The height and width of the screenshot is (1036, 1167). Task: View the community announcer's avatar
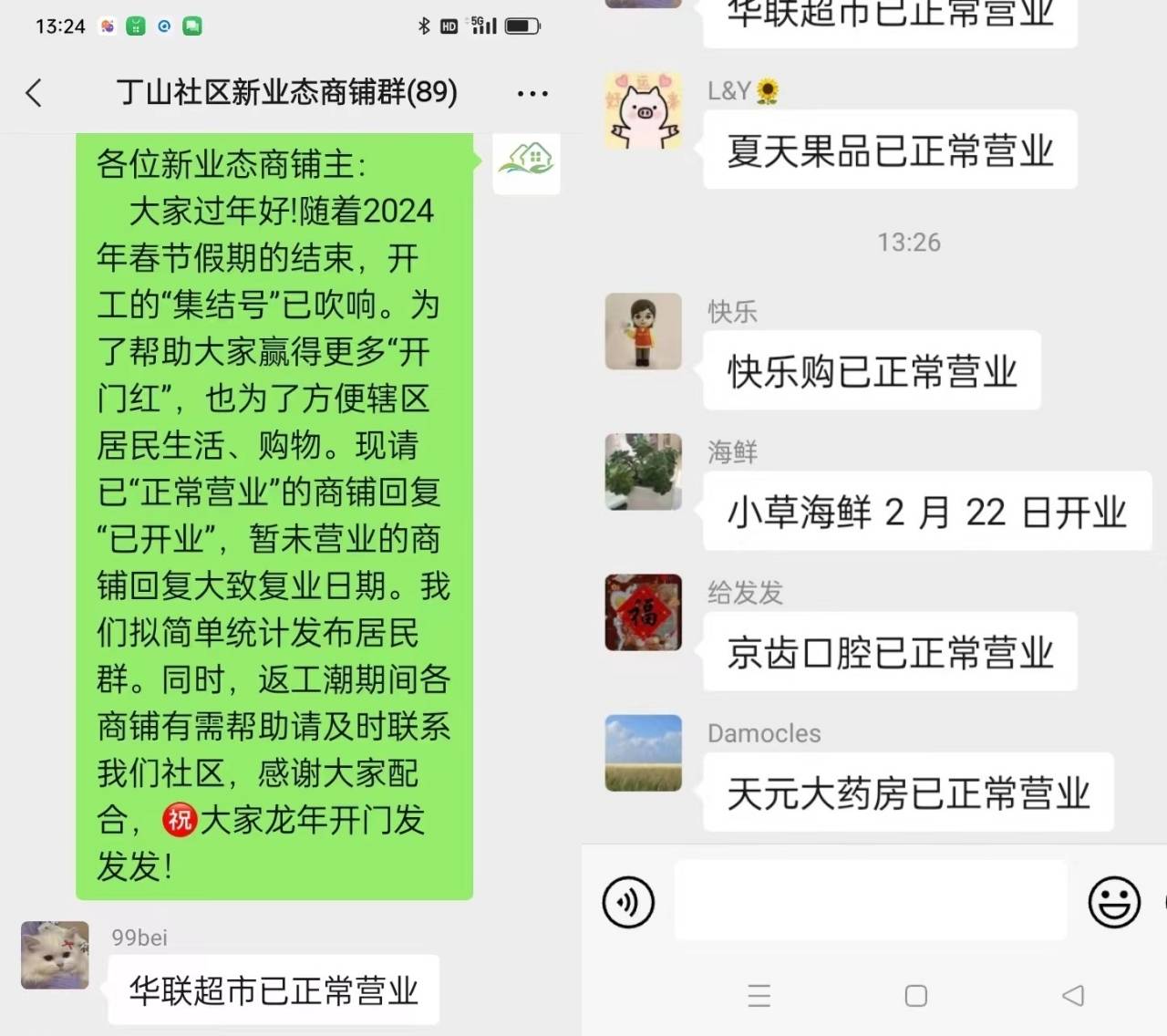pos(526,161)
